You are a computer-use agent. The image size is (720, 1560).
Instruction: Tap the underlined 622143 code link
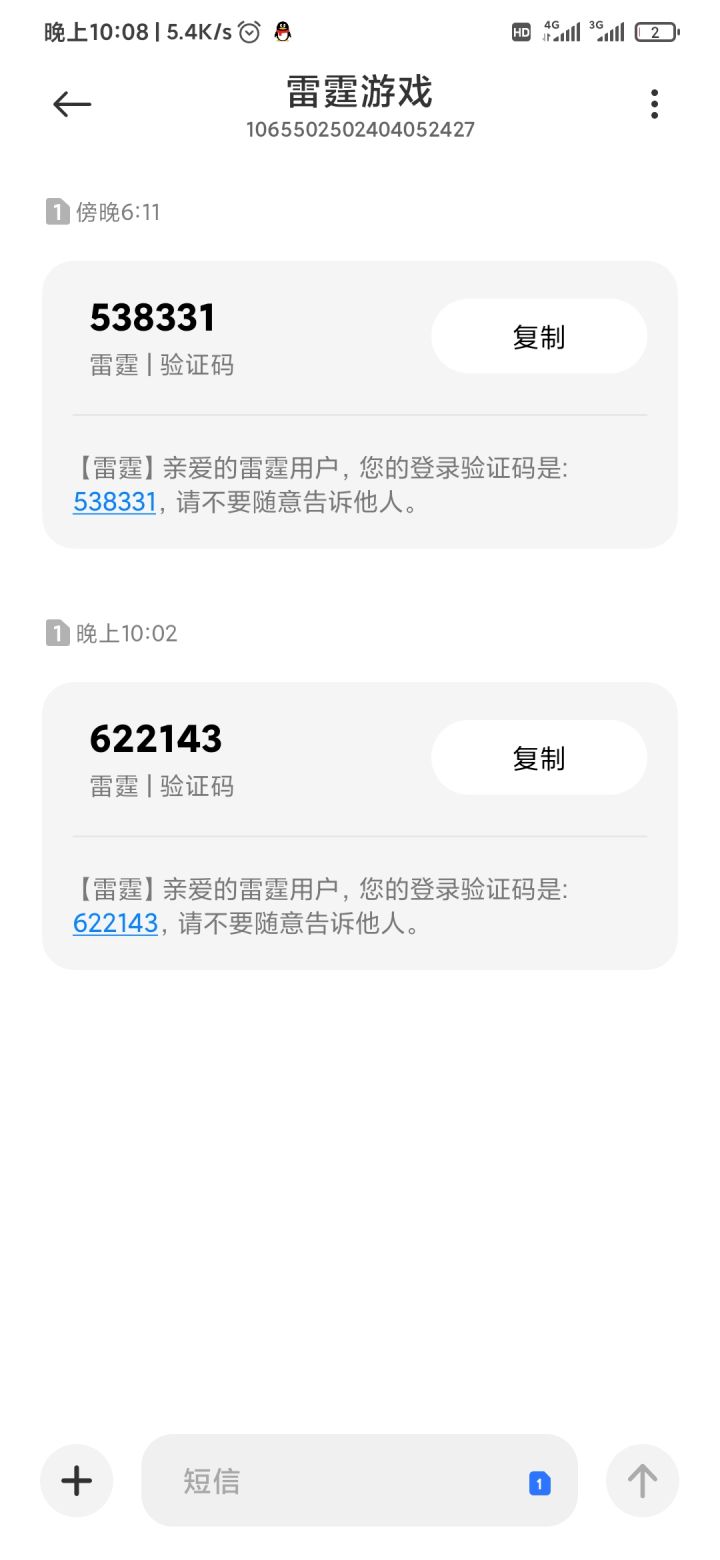115,922
